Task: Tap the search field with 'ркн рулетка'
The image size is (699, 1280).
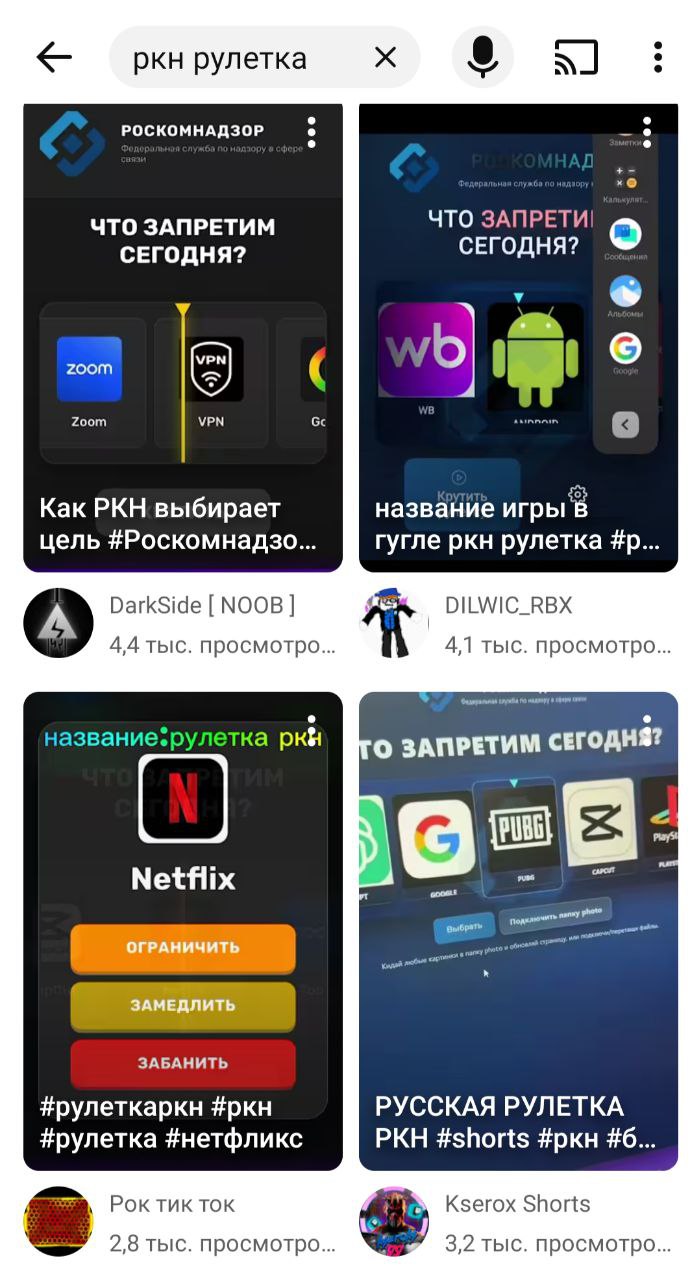Action: pyautogui.click(x=240, y=58)
